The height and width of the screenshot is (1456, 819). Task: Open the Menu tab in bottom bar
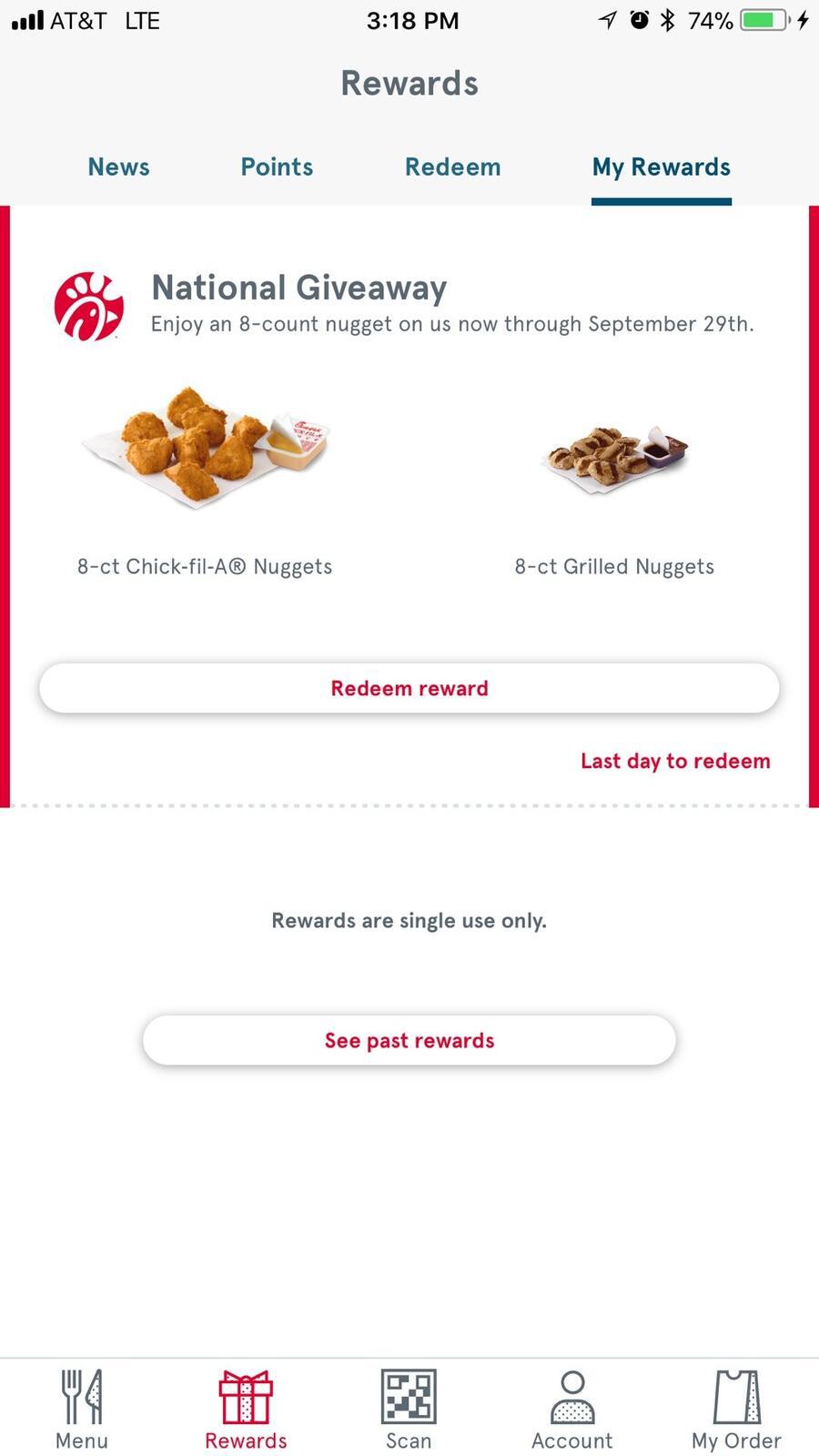click(82, 1409)
